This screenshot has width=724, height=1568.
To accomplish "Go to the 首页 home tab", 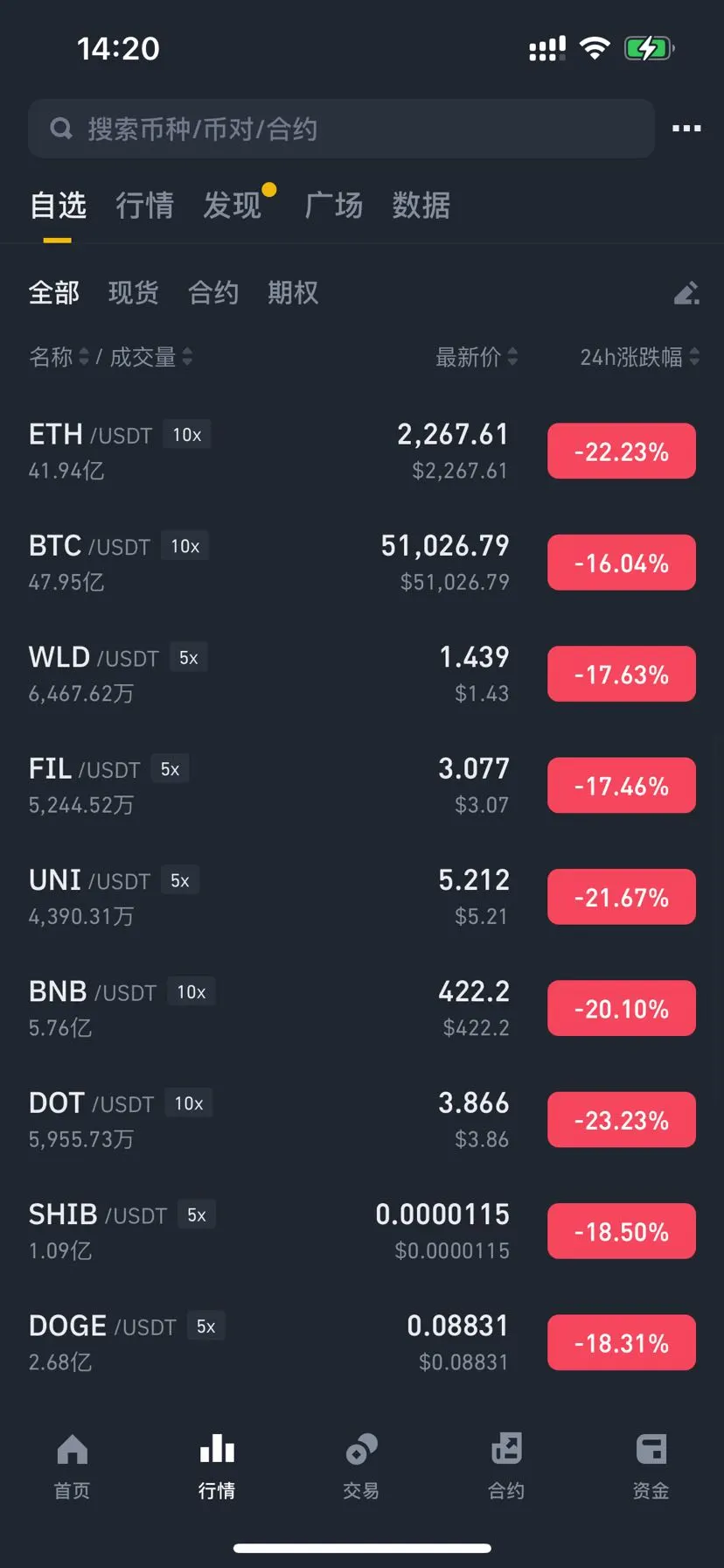I will click(x=72, y=1465).
